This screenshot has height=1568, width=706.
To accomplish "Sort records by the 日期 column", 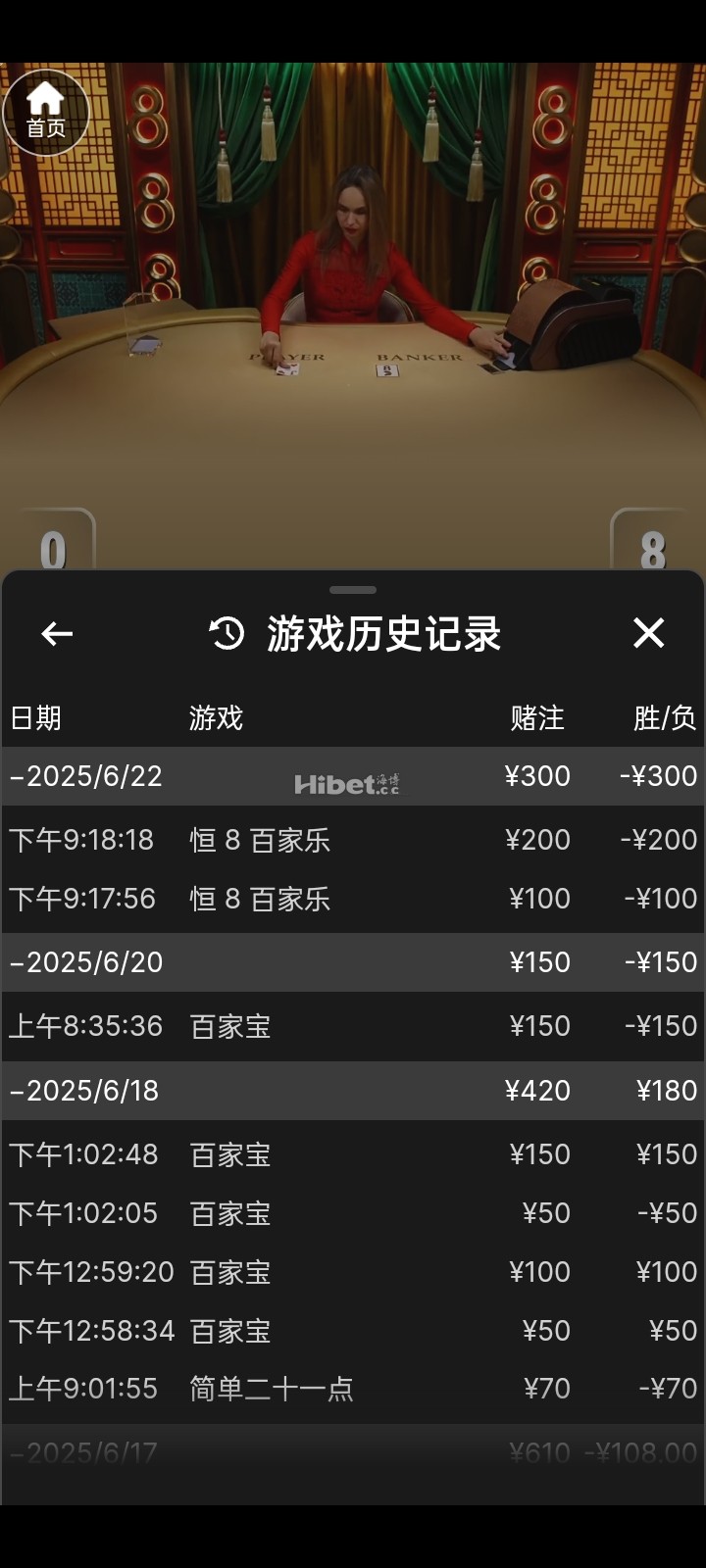I will [35, 718].
